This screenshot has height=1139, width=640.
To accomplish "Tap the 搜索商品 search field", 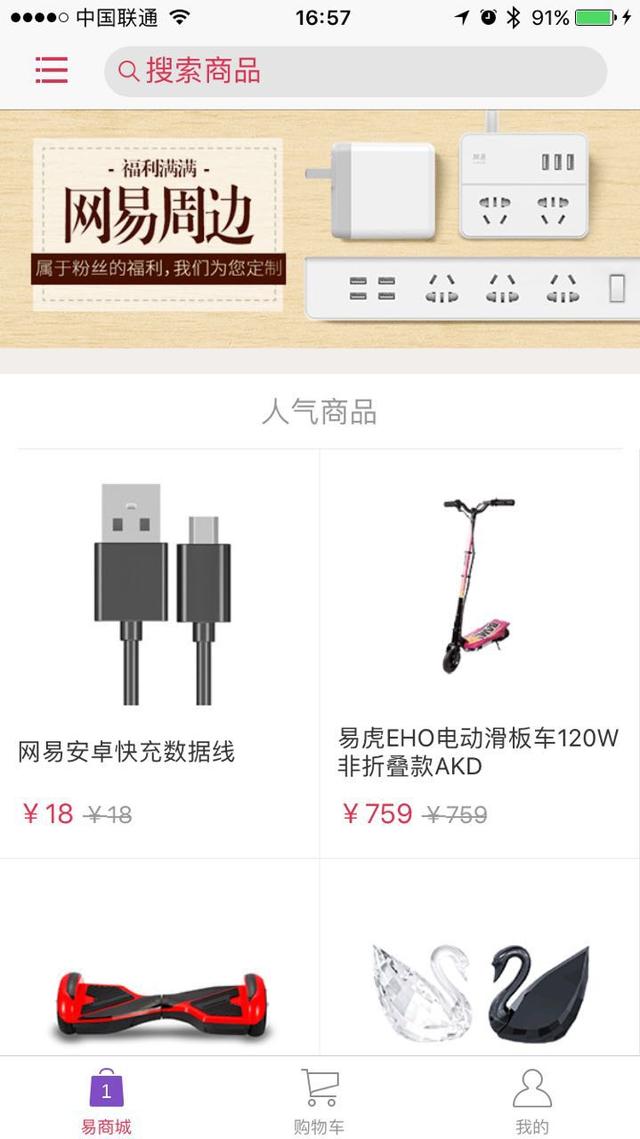I will (355, 71).
